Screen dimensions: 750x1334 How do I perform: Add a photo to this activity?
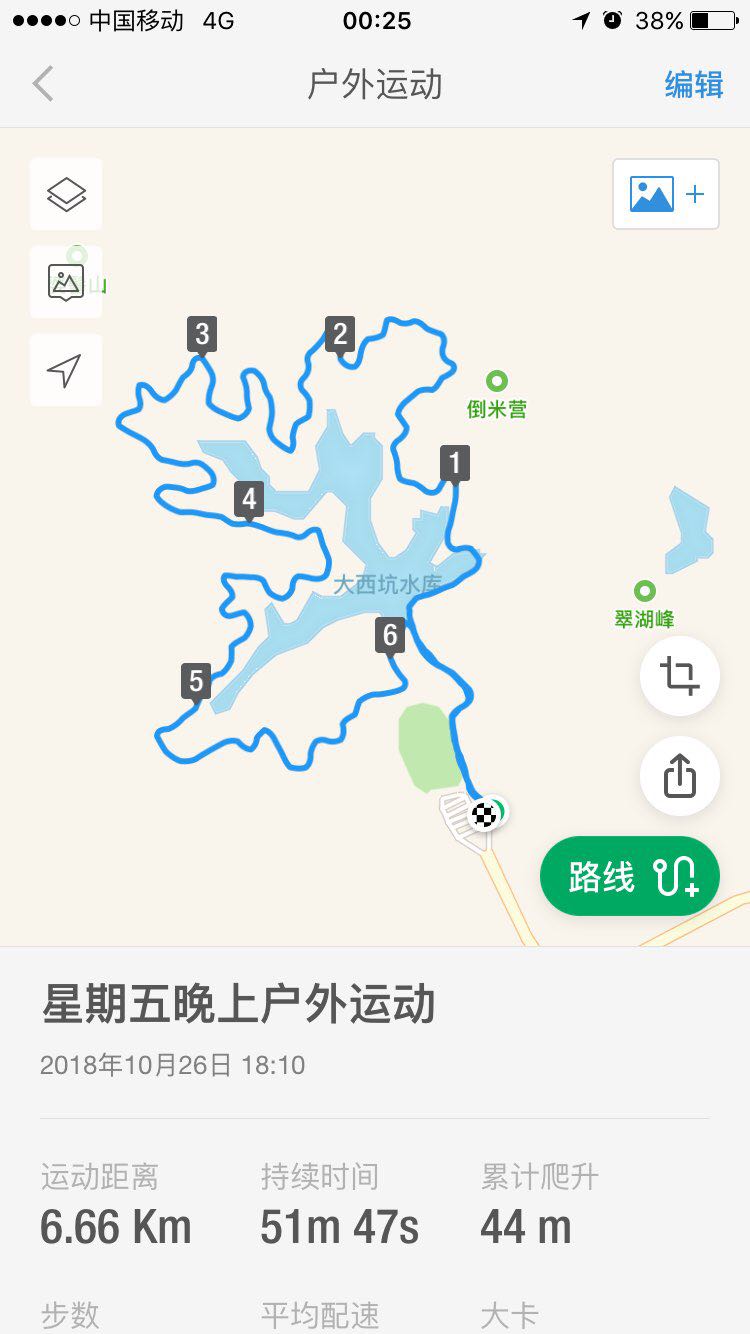(666, 194)
